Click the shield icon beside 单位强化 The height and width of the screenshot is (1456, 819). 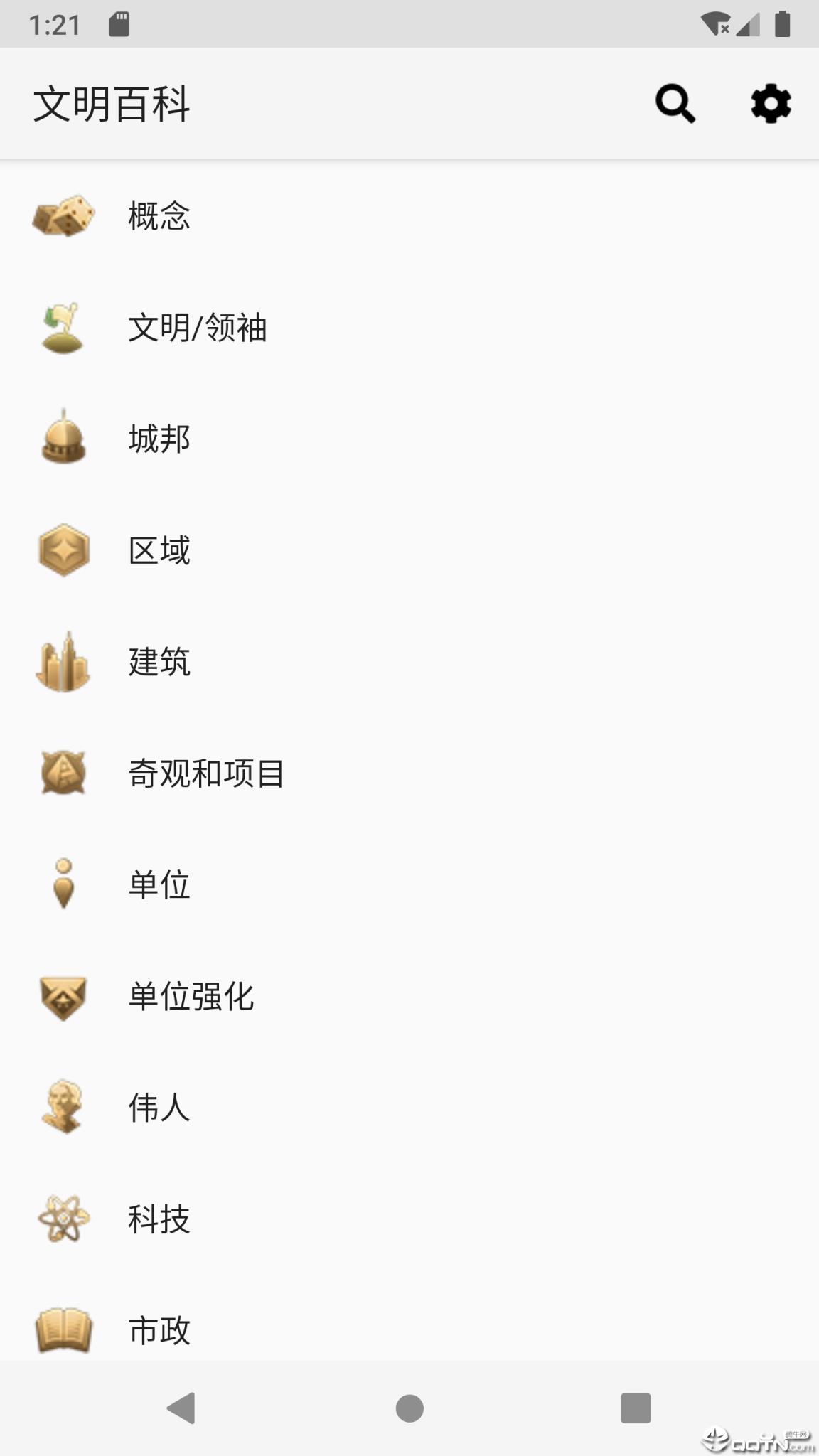click(x=63, y=995)
